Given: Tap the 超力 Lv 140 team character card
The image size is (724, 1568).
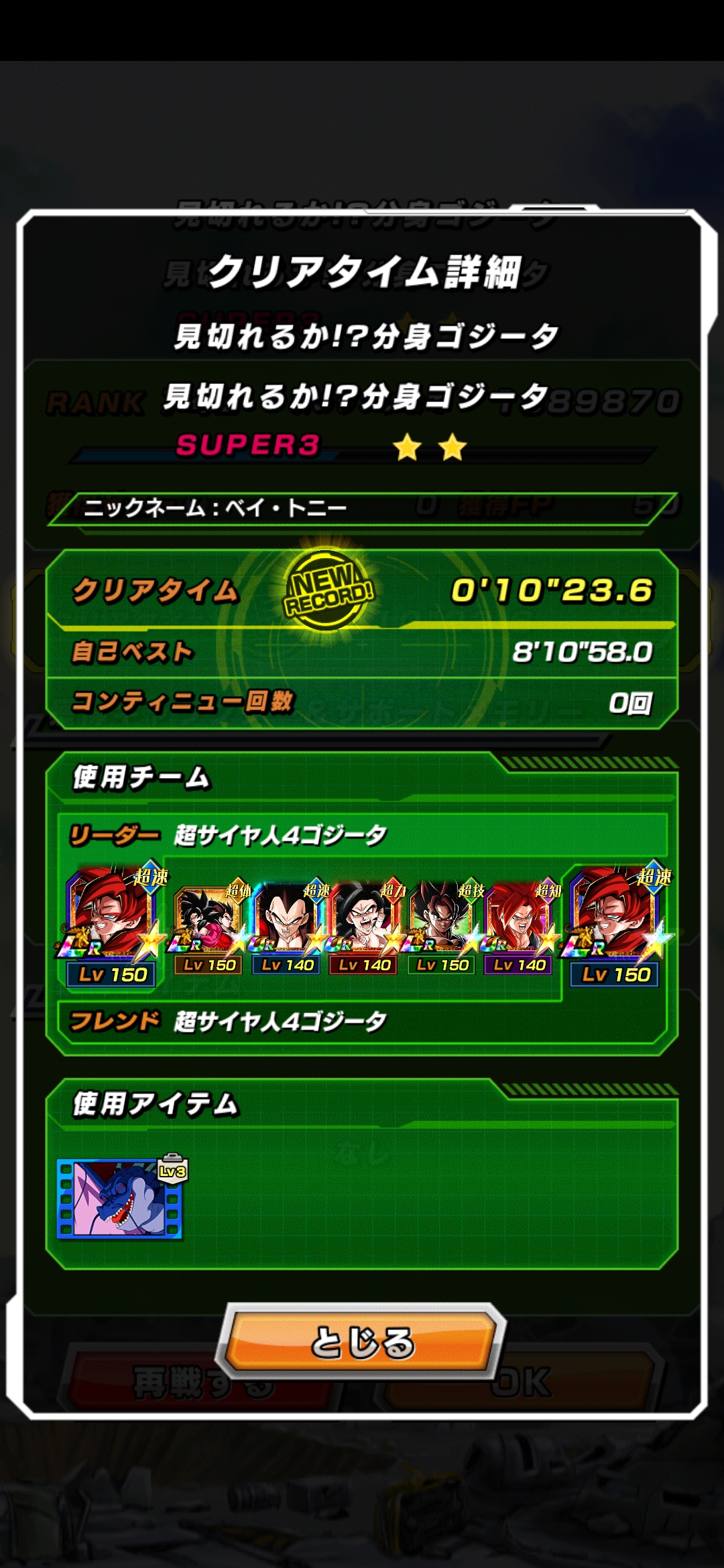Looking at the screenshot, I should (x=364, y=927).
